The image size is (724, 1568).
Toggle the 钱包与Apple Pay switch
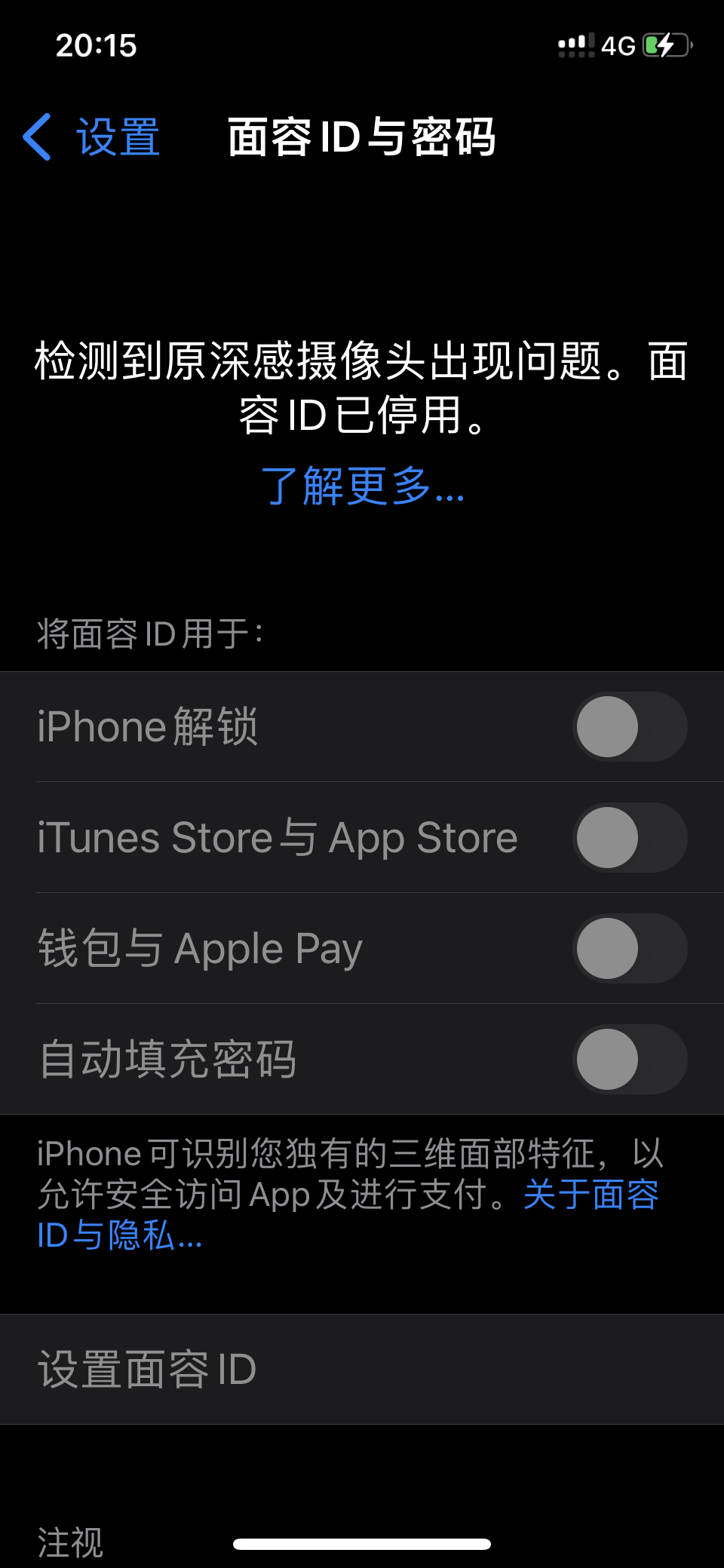[x=629, y=948]
